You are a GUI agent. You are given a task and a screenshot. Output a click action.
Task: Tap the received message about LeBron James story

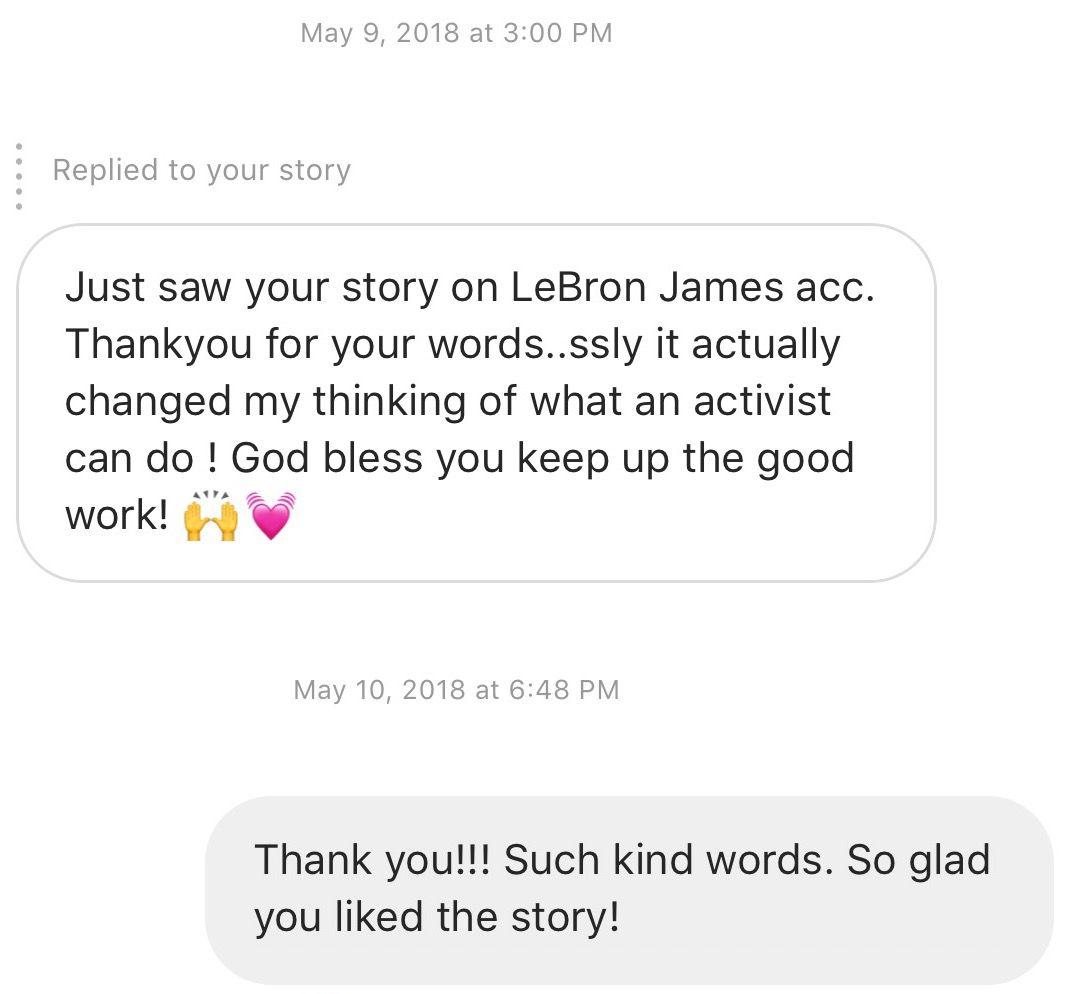[x=476, y=402]
